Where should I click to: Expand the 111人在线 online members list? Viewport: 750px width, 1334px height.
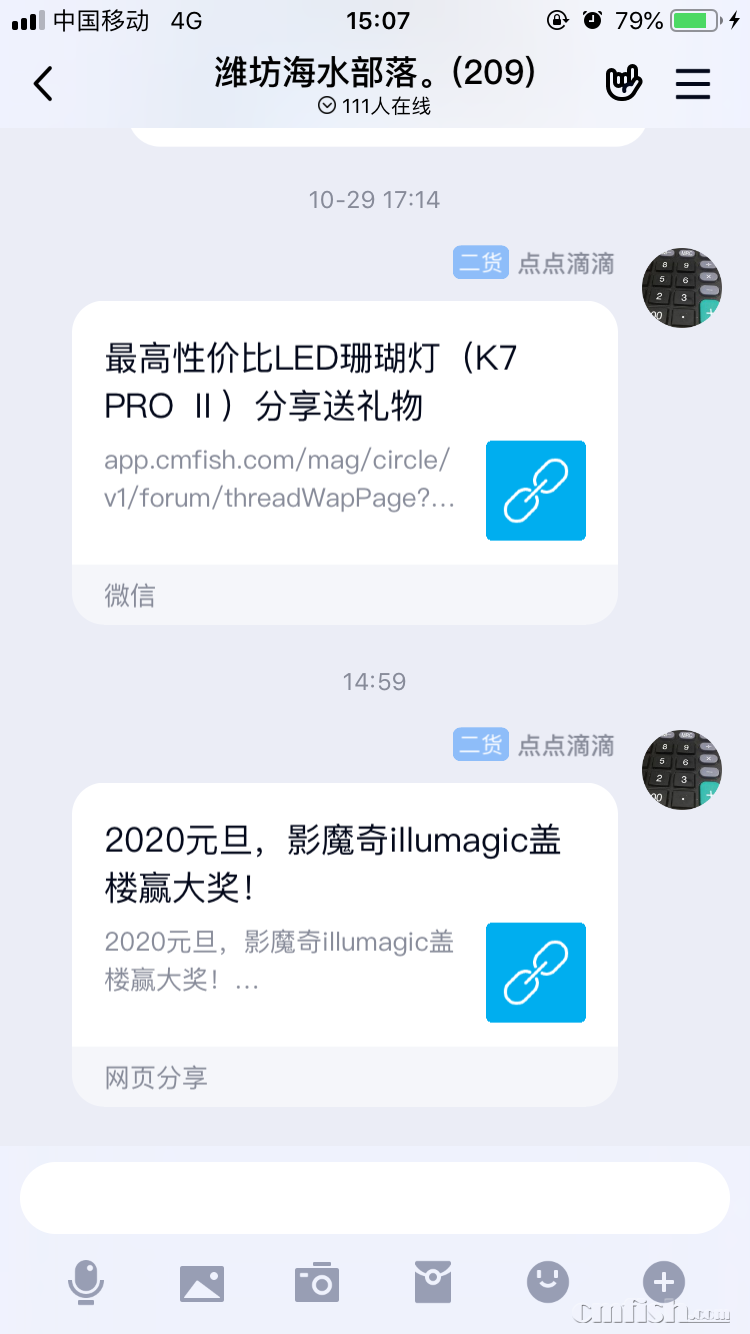click(375, 106)
